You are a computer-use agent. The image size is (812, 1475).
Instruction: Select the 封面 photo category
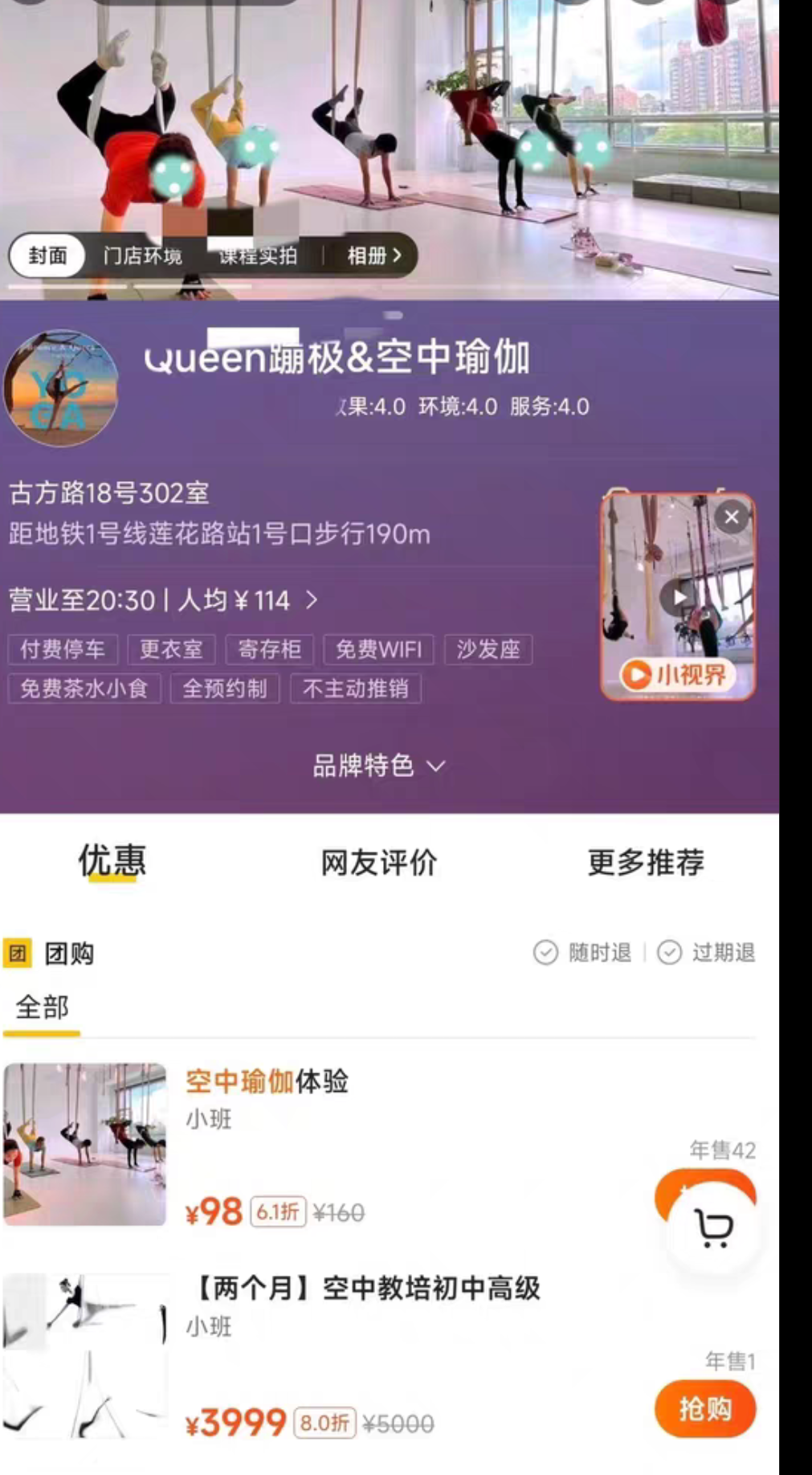[x=47, y=256]
